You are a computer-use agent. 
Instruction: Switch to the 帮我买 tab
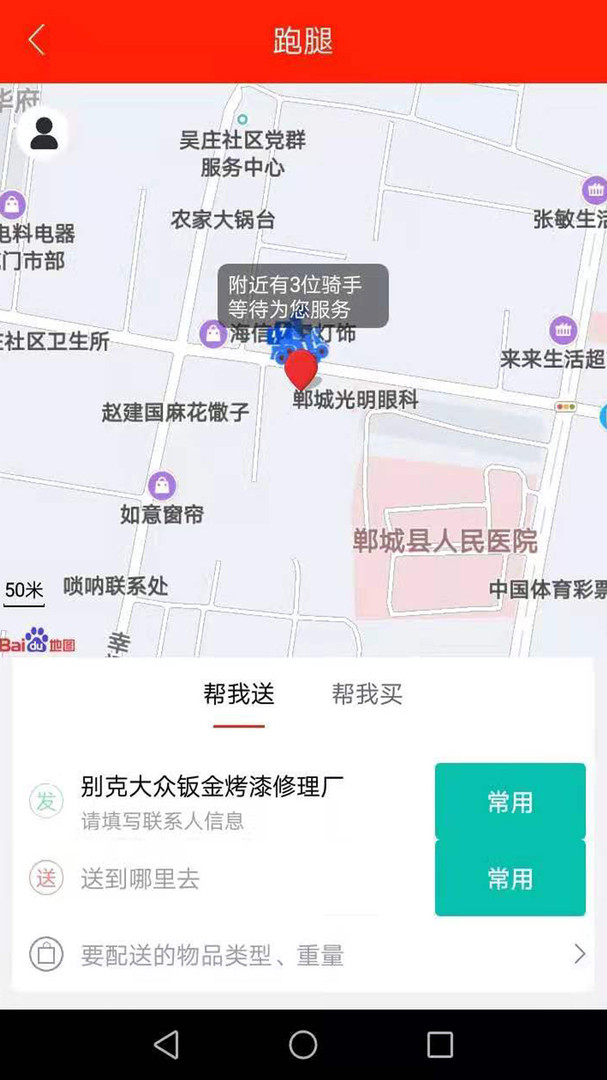pos(367,694)
